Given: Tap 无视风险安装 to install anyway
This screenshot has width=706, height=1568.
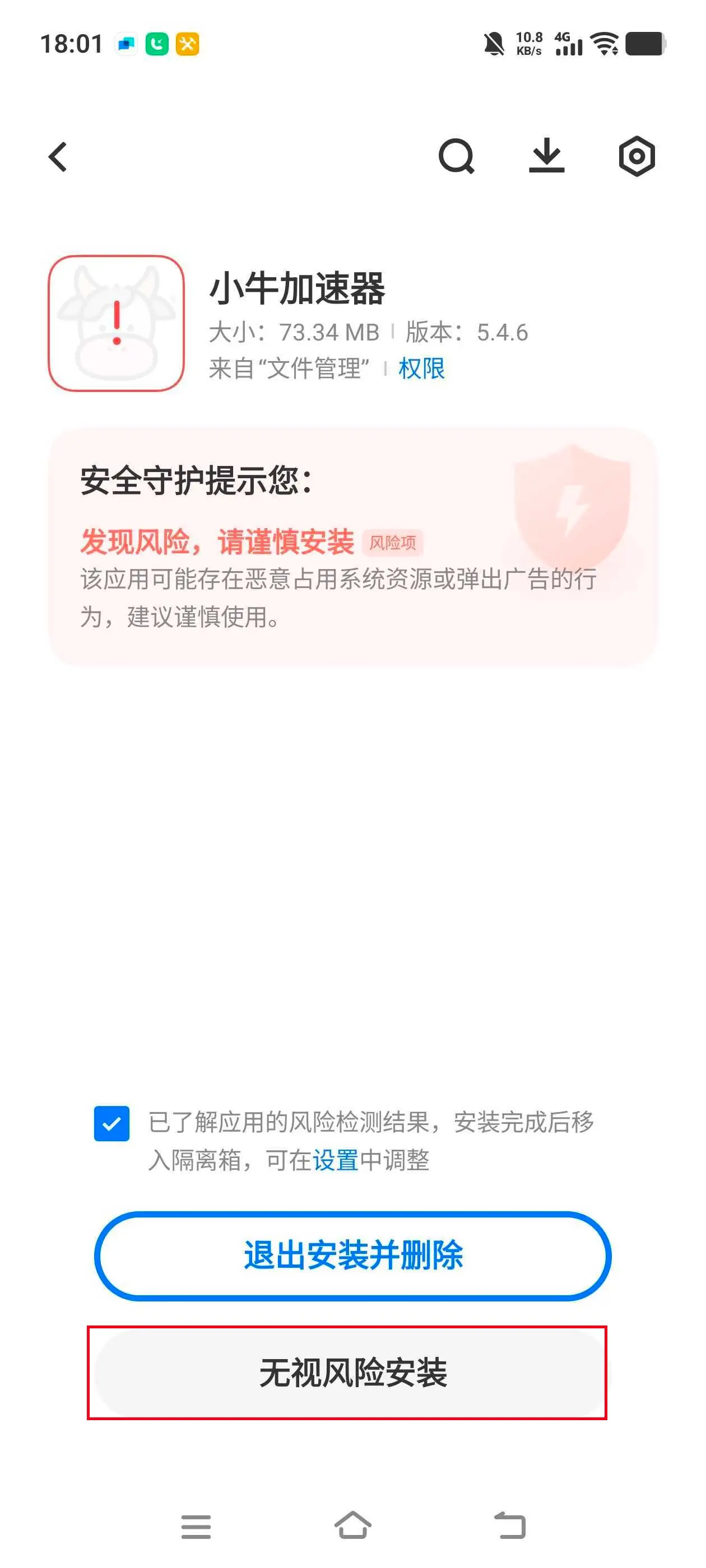Looking at the screenshot, I should 352,1373.
